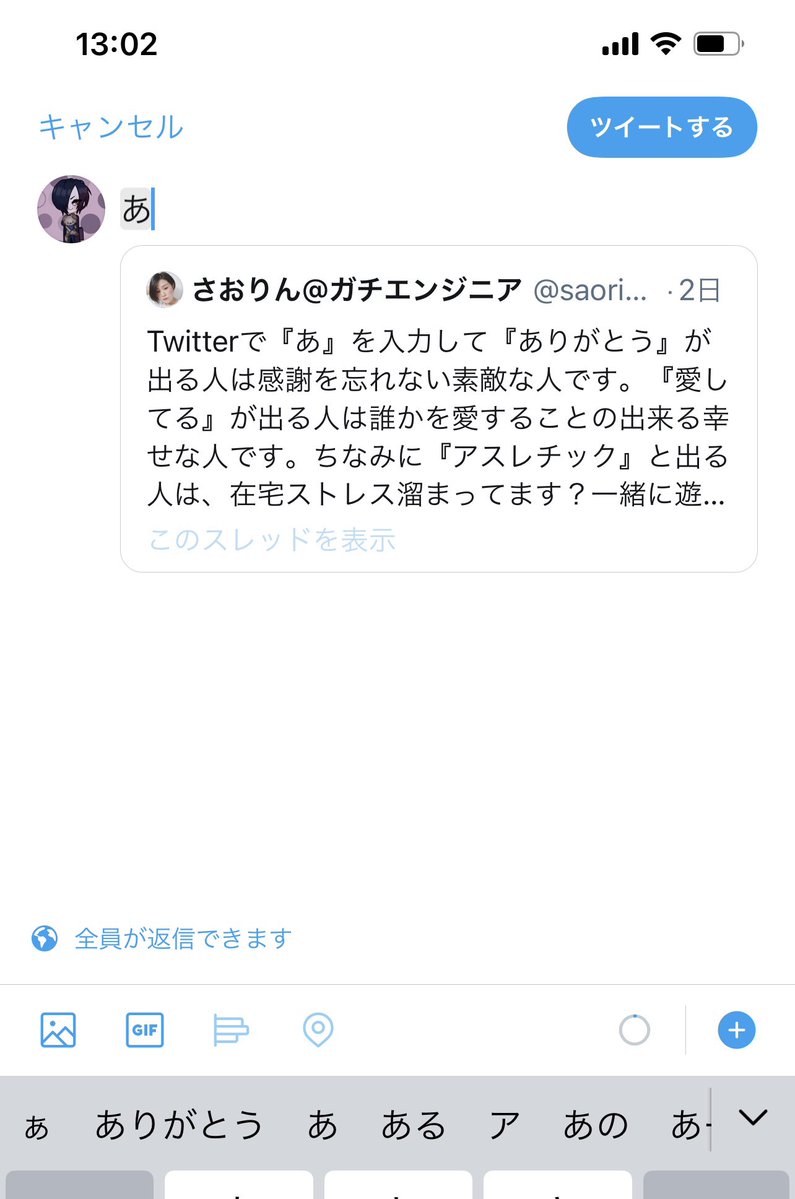Tap キャンセル to cancel the tweet

pos(111,127)
